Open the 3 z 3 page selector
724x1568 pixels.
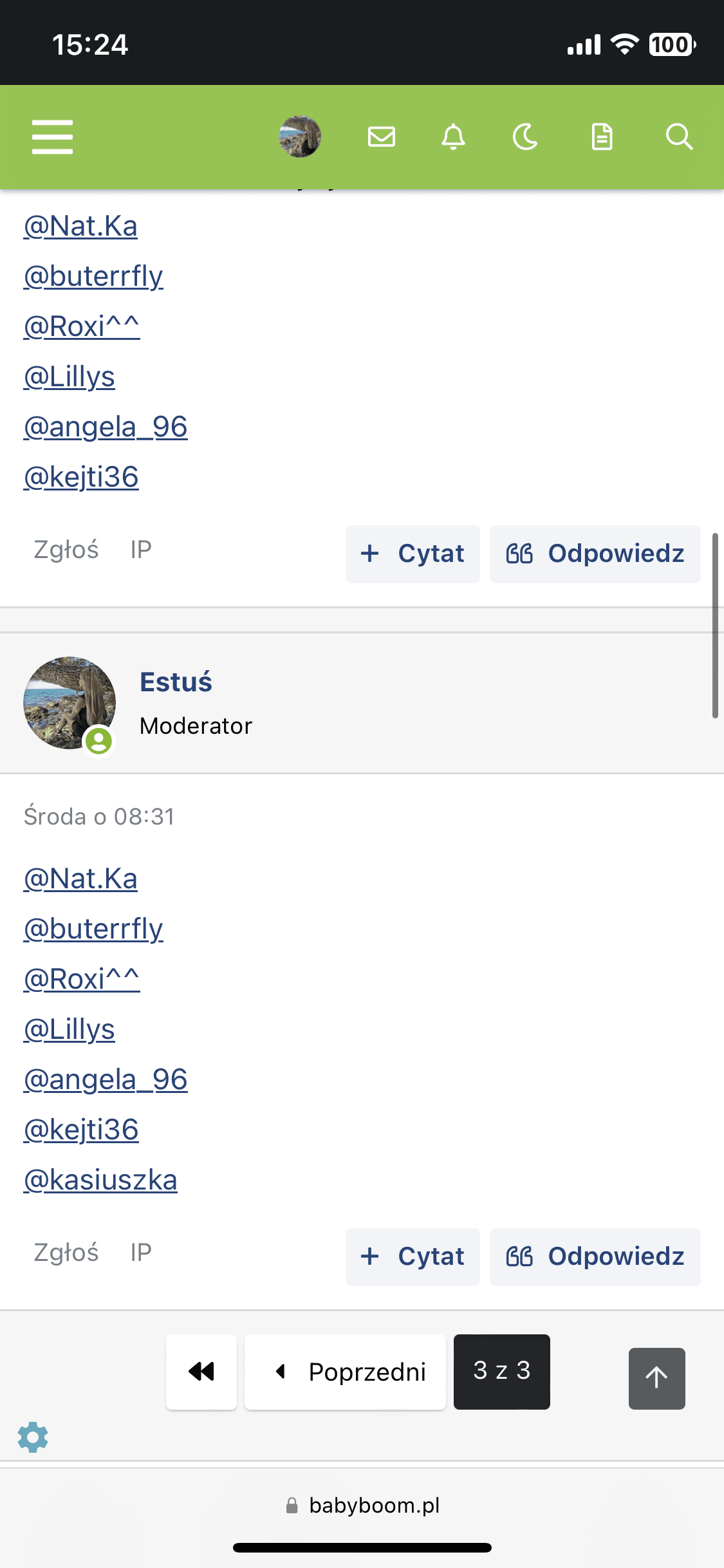(x=501, y=1372)
